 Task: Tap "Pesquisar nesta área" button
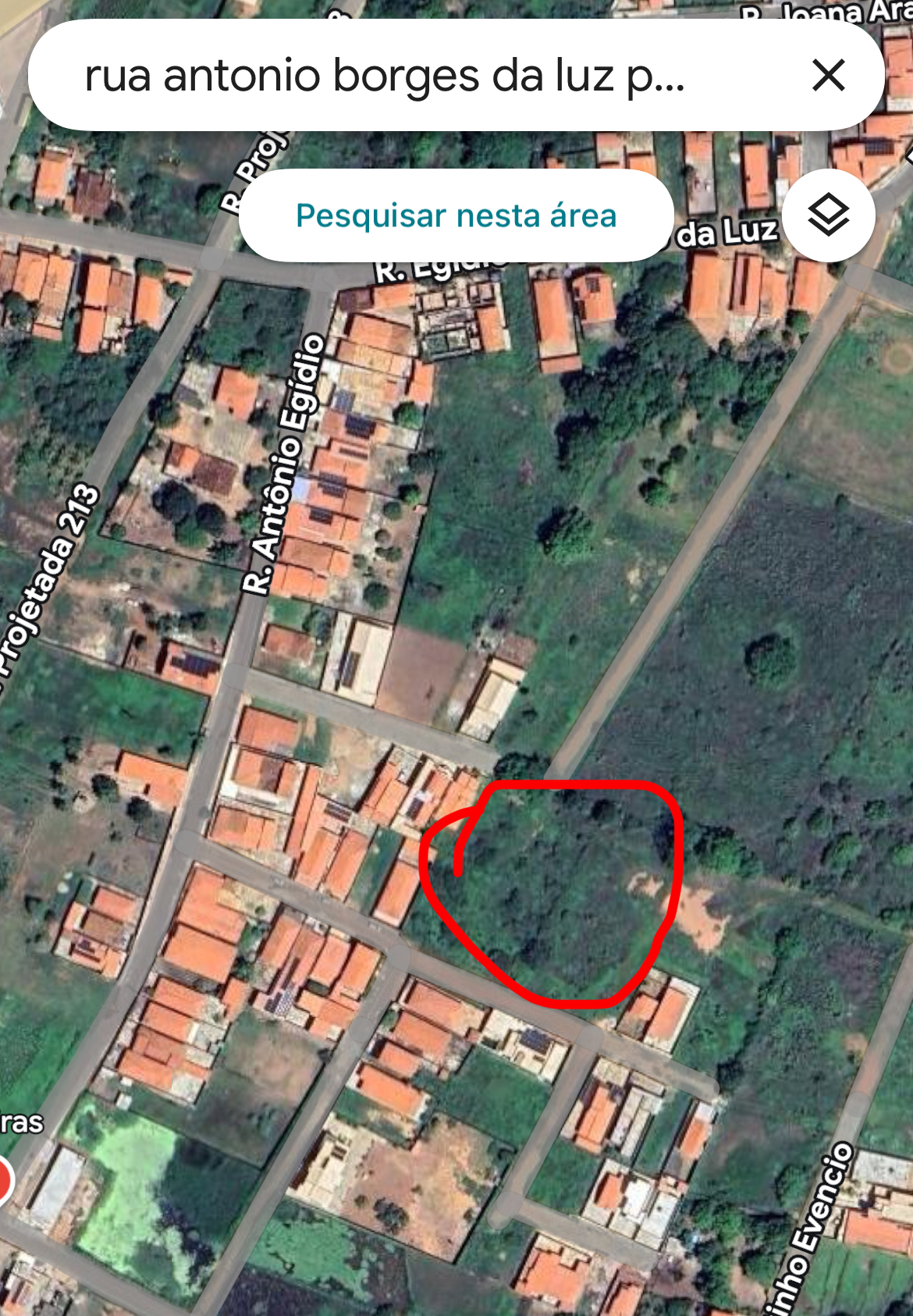pyautogui.click(x=456, y=215)
